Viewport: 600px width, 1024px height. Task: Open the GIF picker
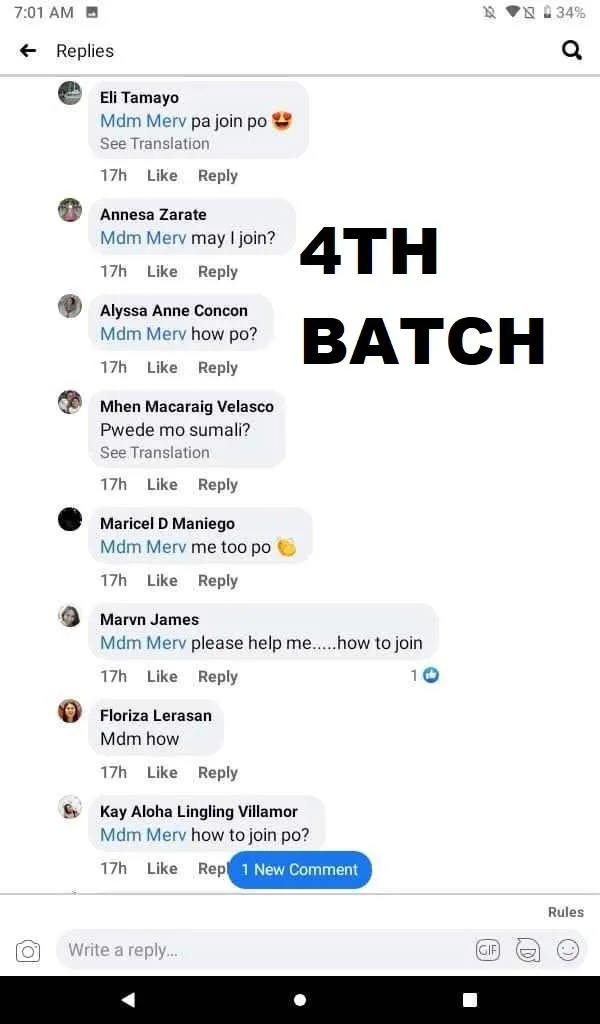click(x=488, y=950)
